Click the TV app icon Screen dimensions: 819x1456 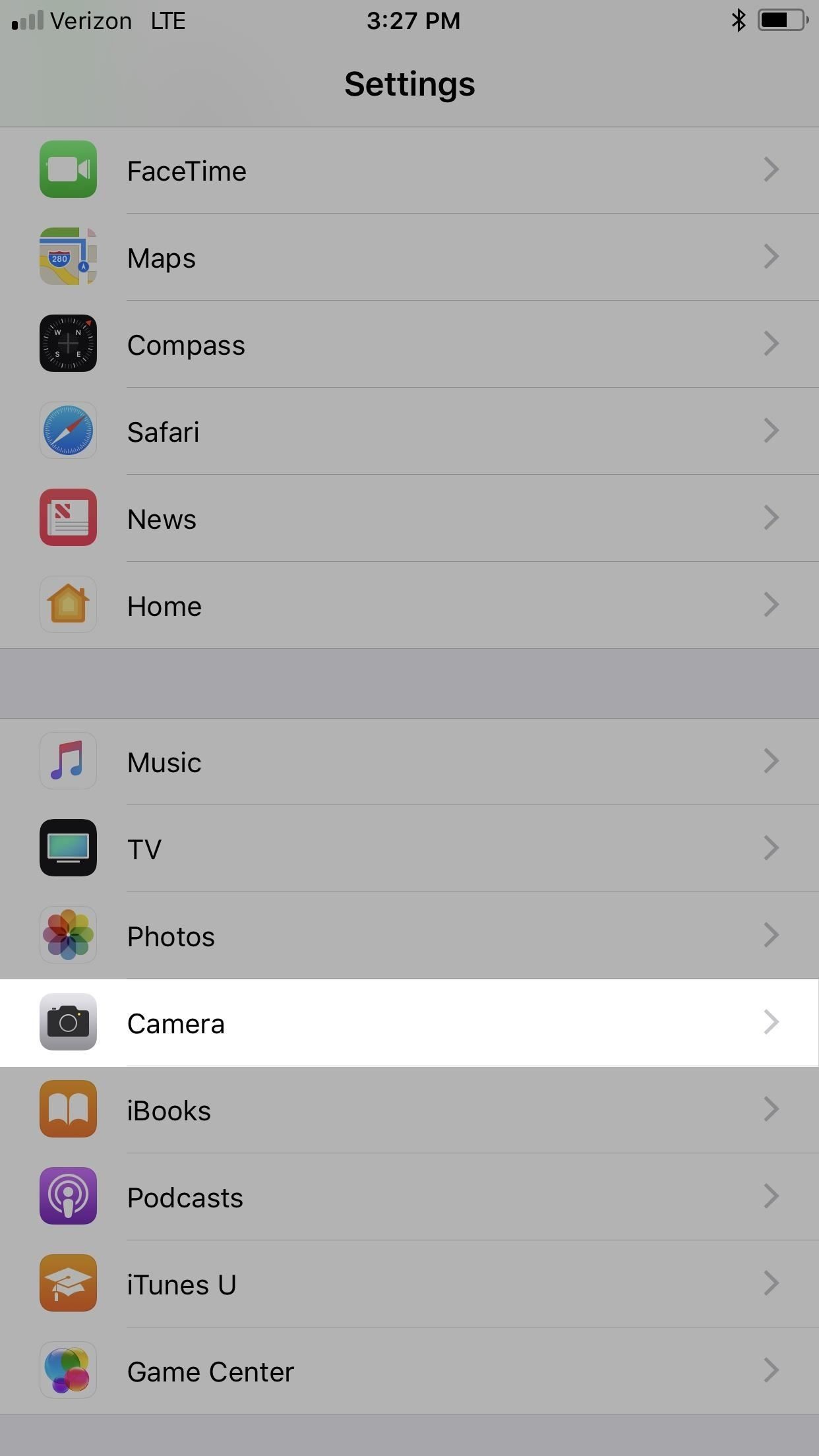tap(68, 848)
